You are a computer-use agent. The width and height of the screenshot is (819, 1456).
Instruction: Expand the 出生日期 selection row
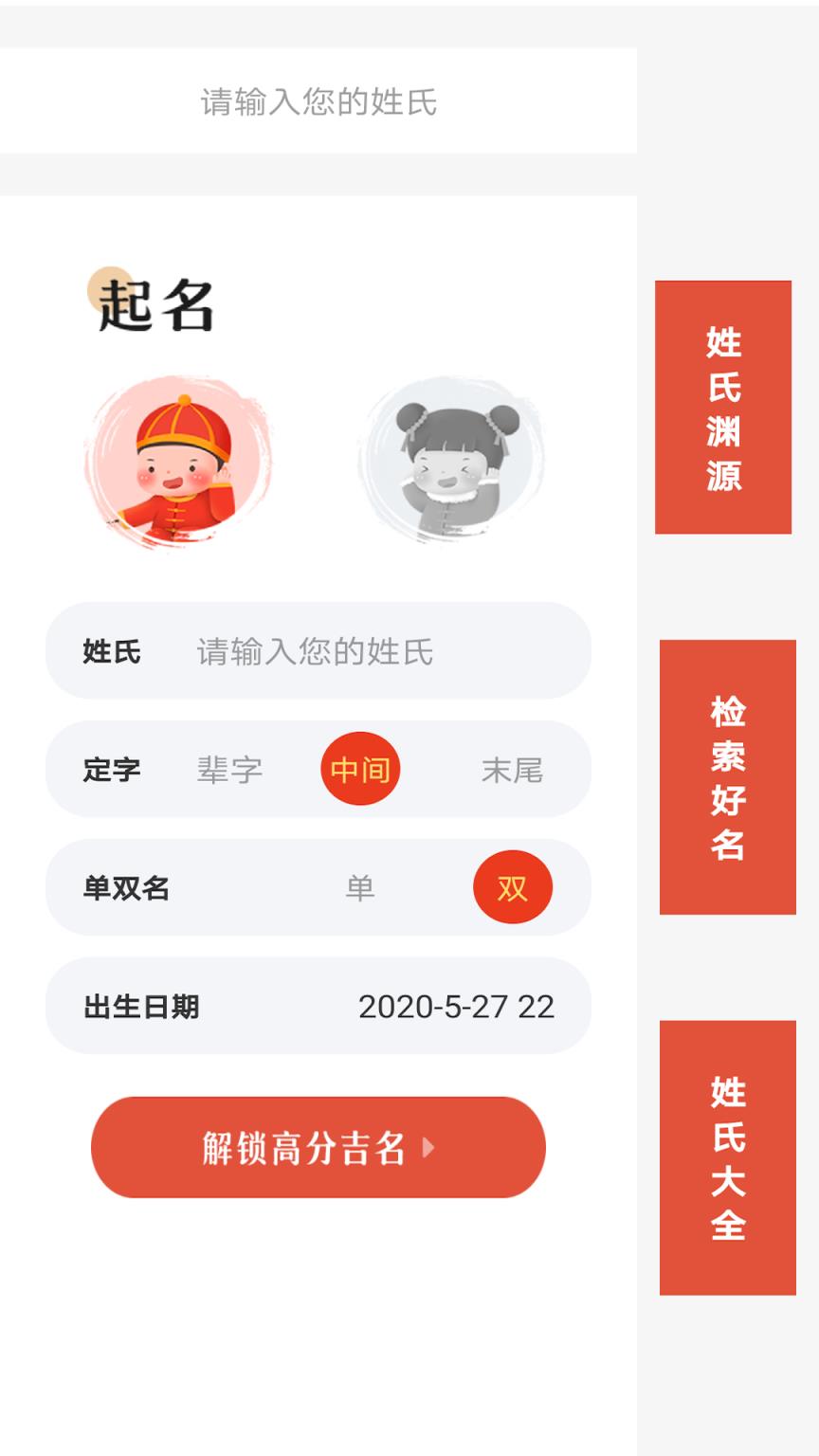point(318,1006)
